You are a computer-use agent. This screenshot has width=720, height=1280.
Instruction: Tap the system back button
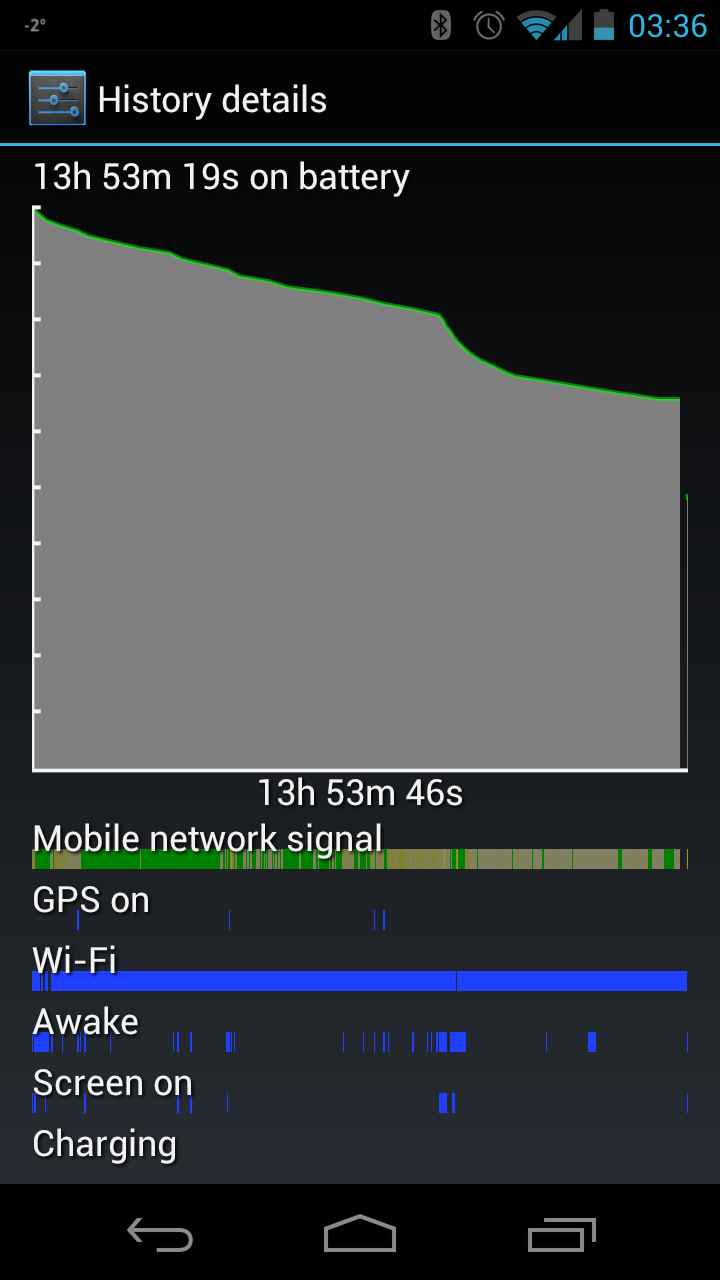coord(160,1234)
